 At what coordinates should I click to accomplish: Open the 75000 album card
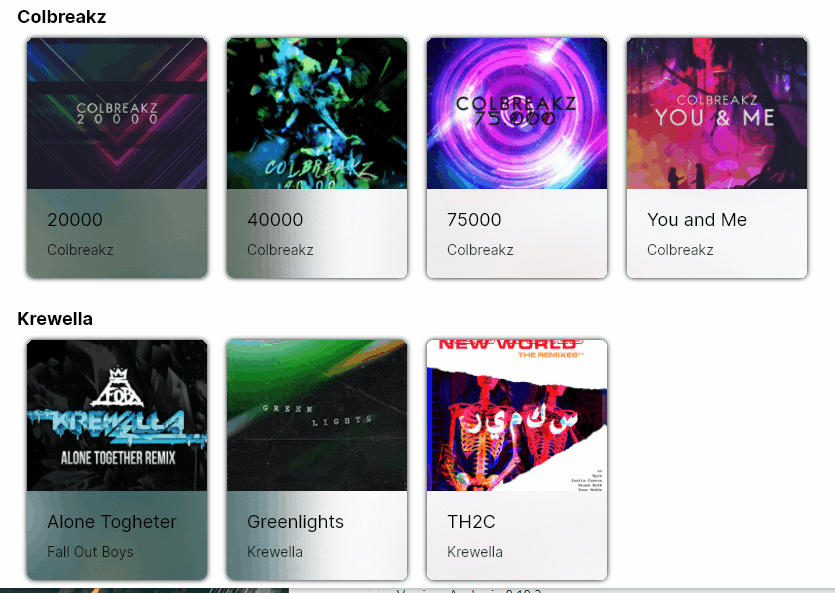[x=516, y=158]
